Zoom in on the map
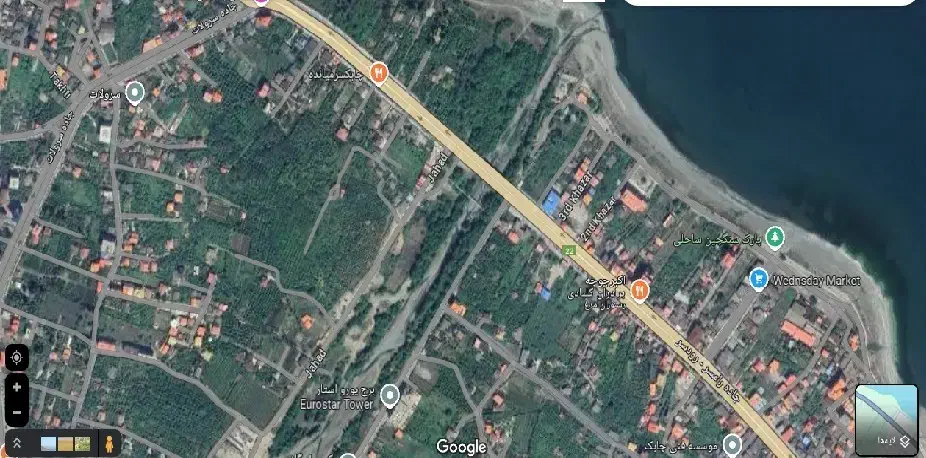This screenshot has width=926, height=458. click(x=16, y=386)
